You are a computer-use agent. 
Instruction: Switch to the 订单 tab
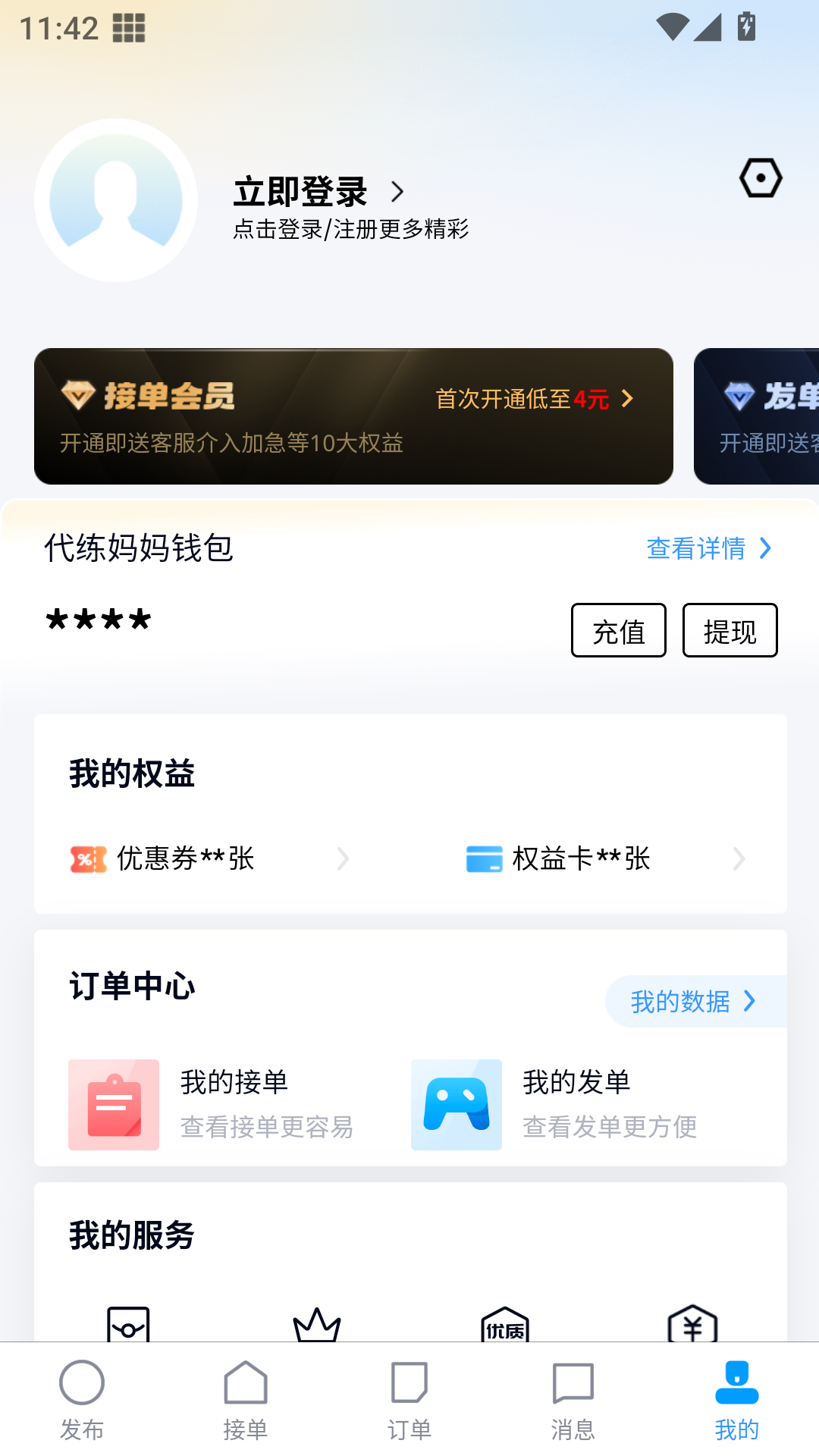409,1400
